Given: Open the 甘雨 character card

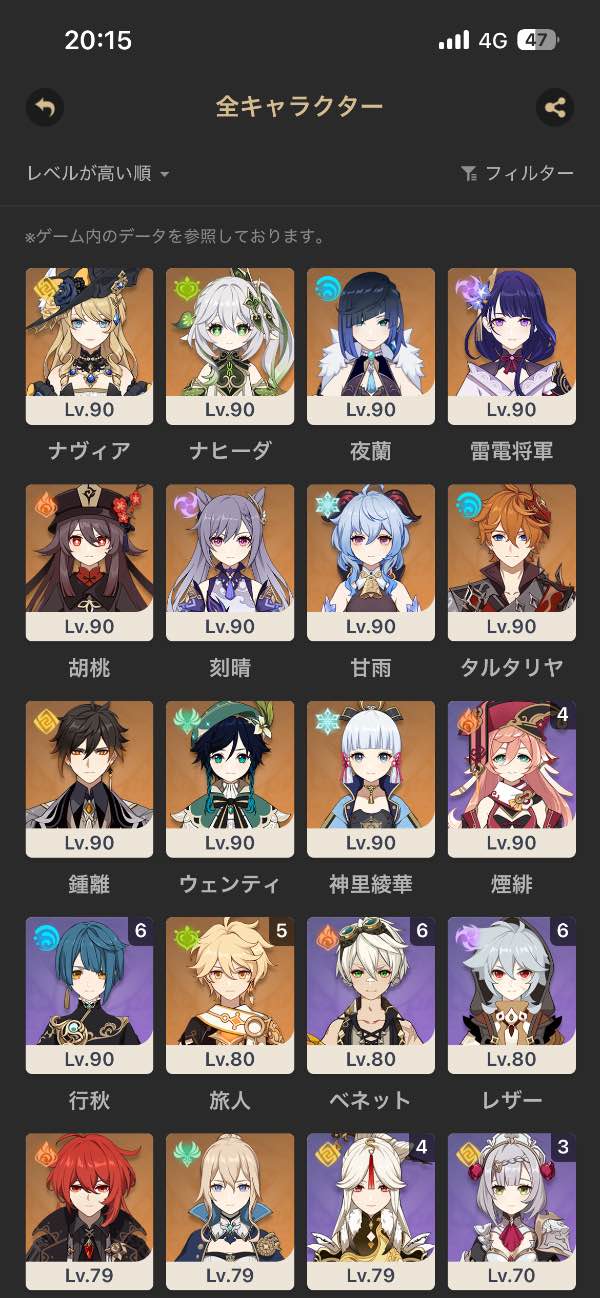Looking at the screenshot, I should click(x=371, y=562).
